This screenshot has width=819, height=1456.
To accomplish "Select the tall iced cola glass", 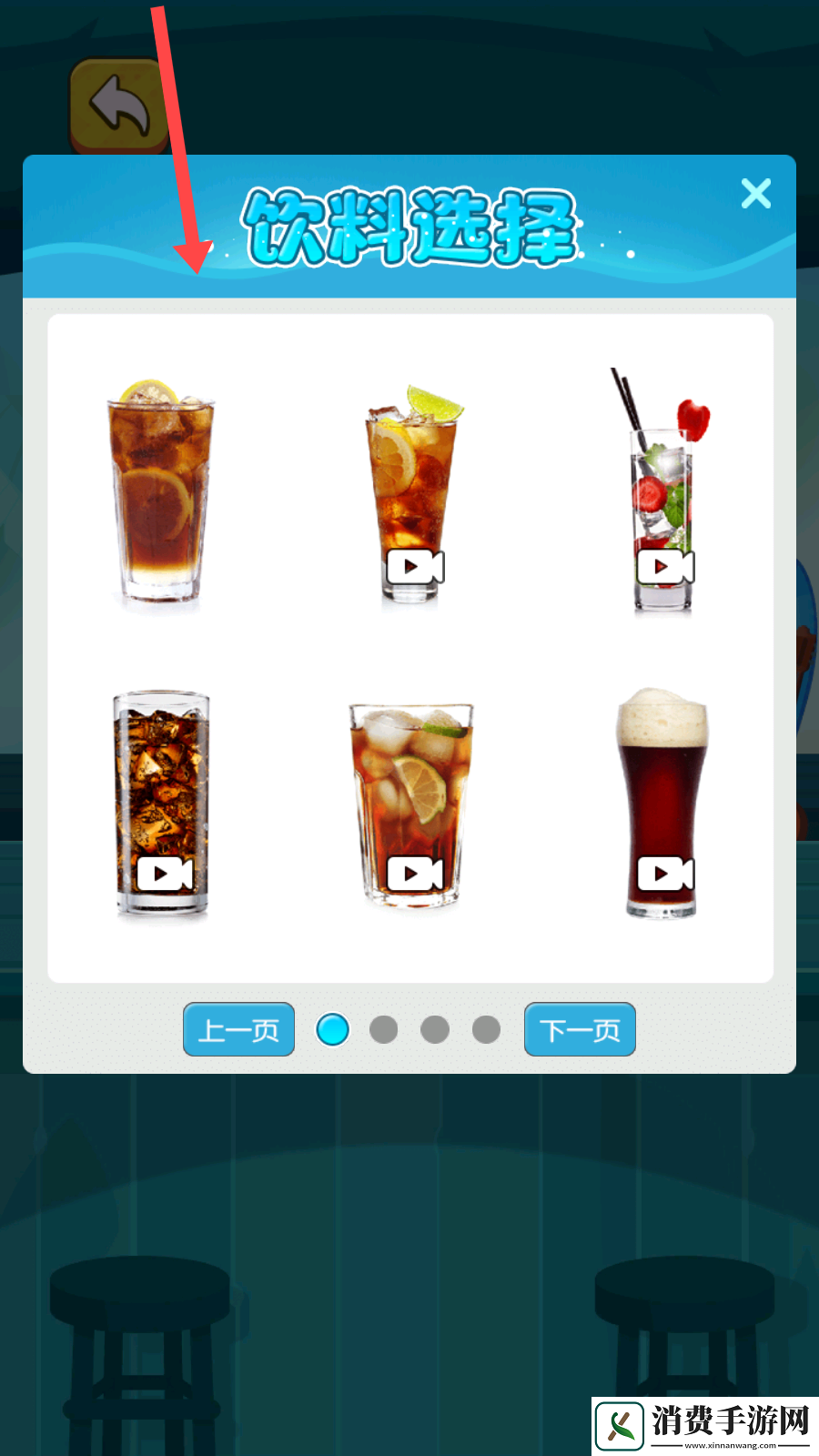I will pyautogui.click(x=161, y=803).
